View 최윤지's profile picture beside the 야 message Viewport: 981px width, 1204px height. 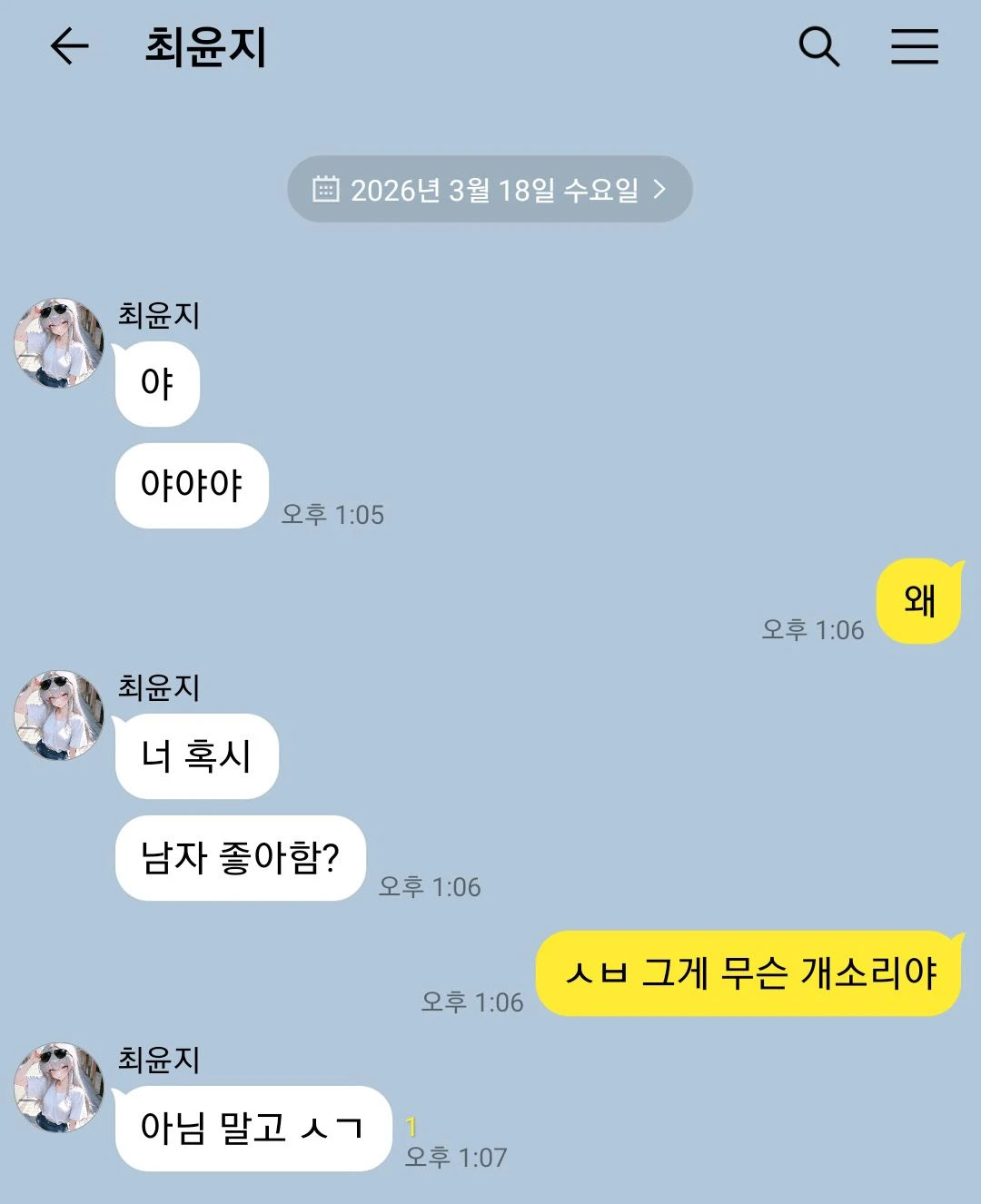click(x=59, y=343)
